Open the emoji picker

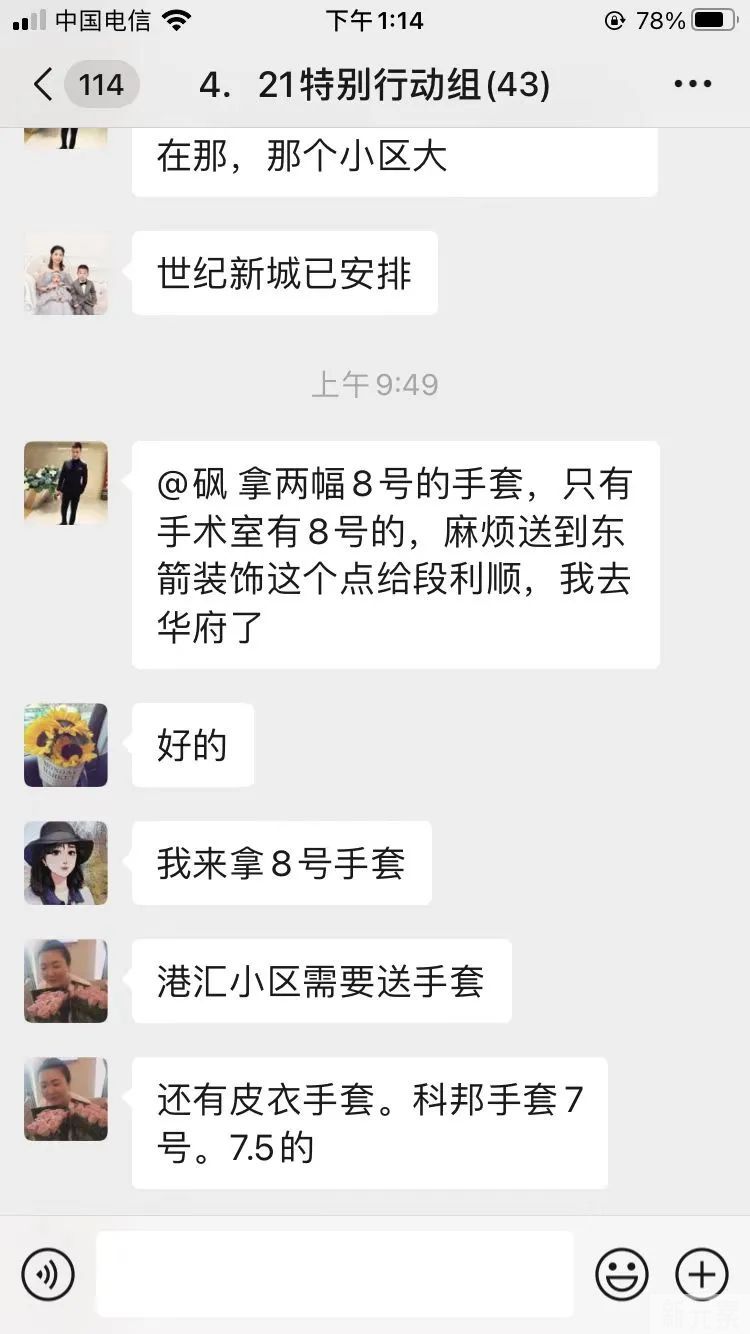tap(621, 1274)
